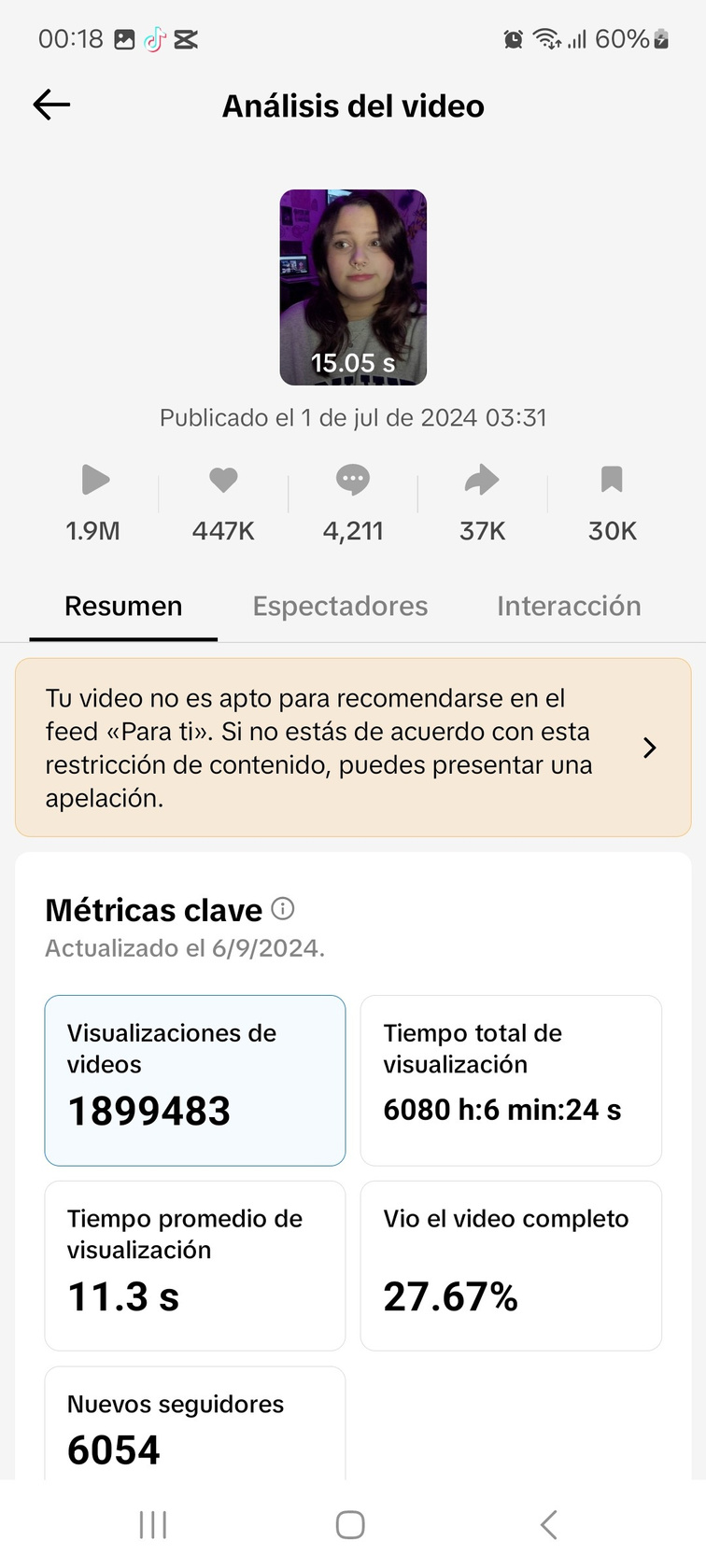Tap the system home button

[x=350, y=1525]
